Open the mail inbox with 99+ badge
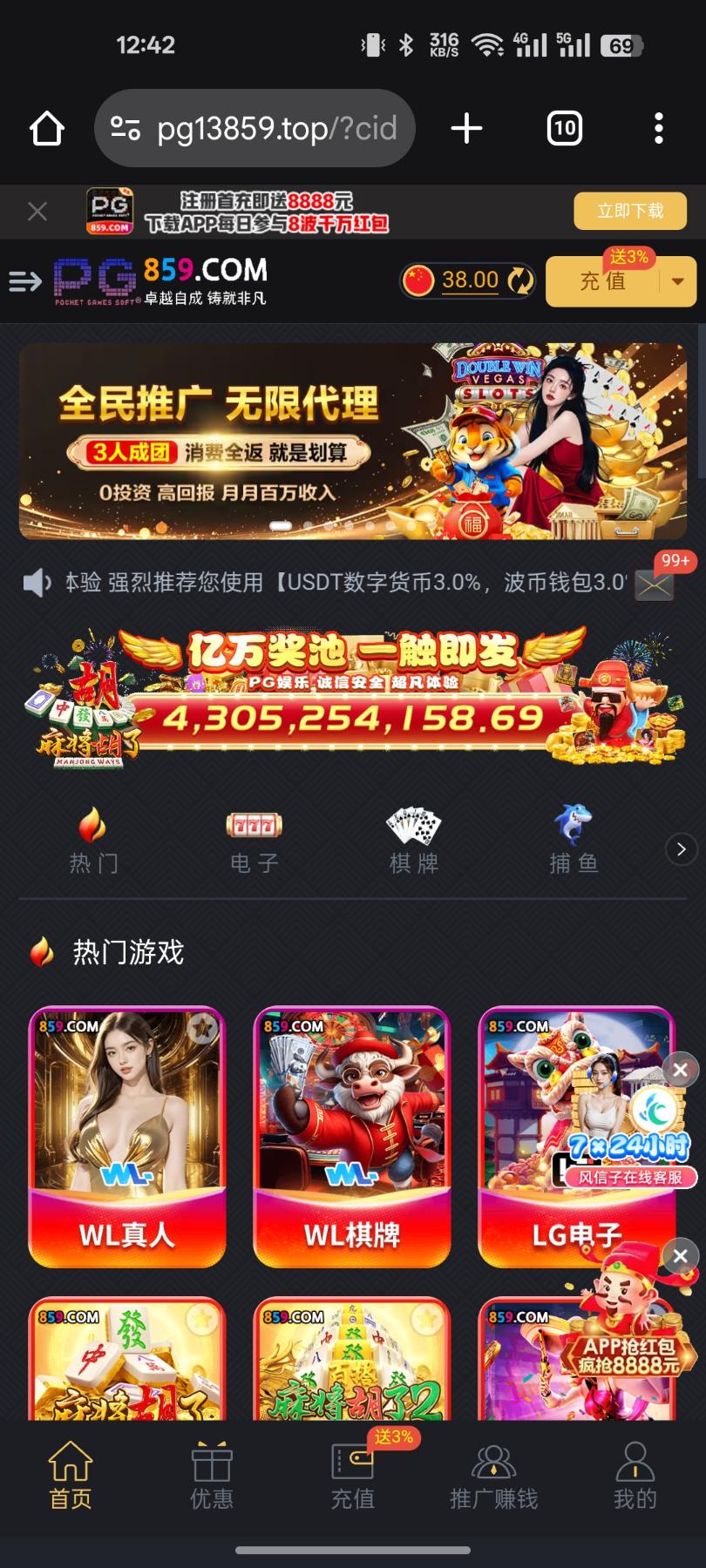The height and width of the screenshot is (1568, 706). [654, 585]
